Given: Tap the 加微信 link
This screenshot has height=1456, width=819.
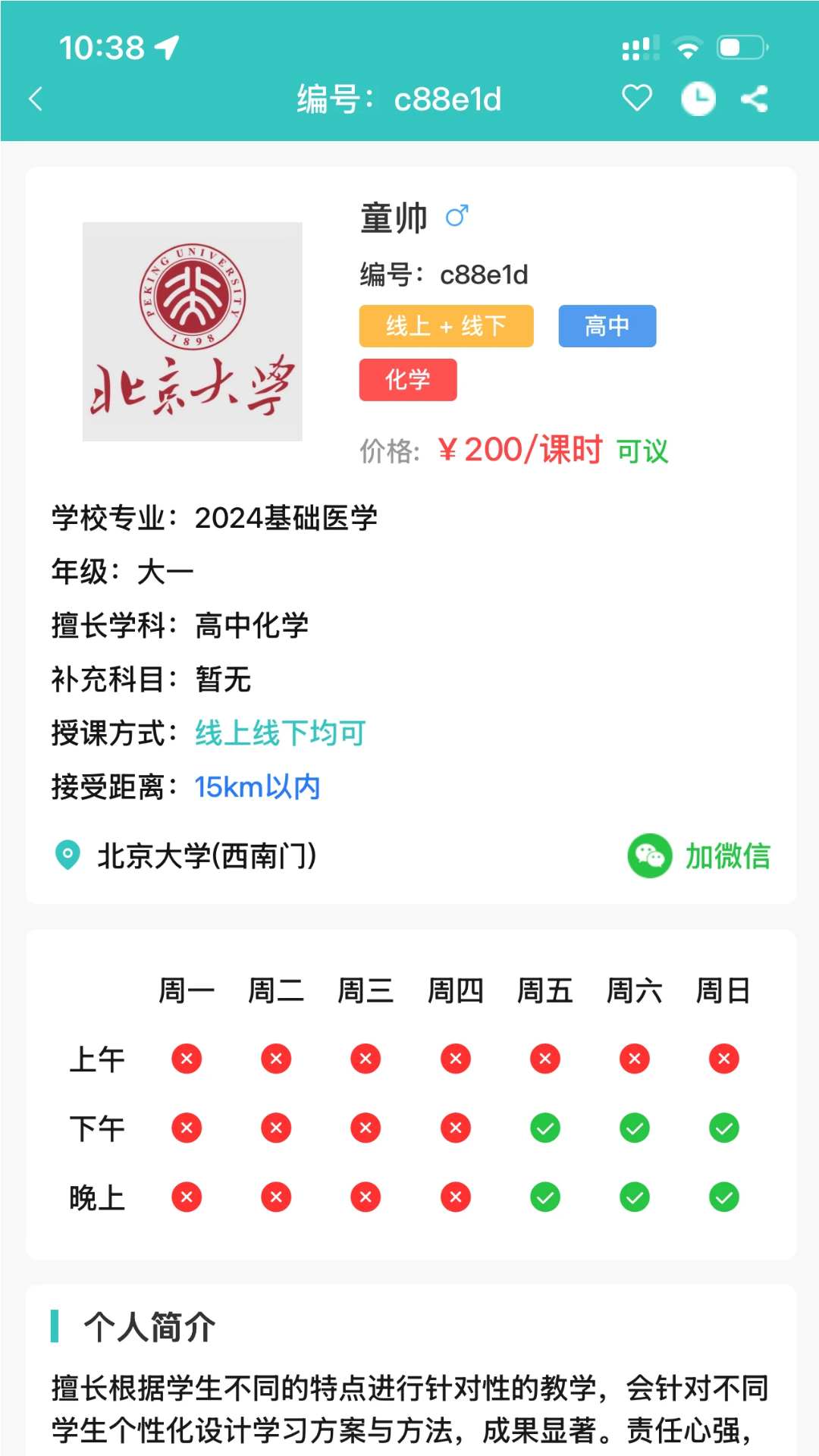Looking at the screenshot, I should [727, 856].
